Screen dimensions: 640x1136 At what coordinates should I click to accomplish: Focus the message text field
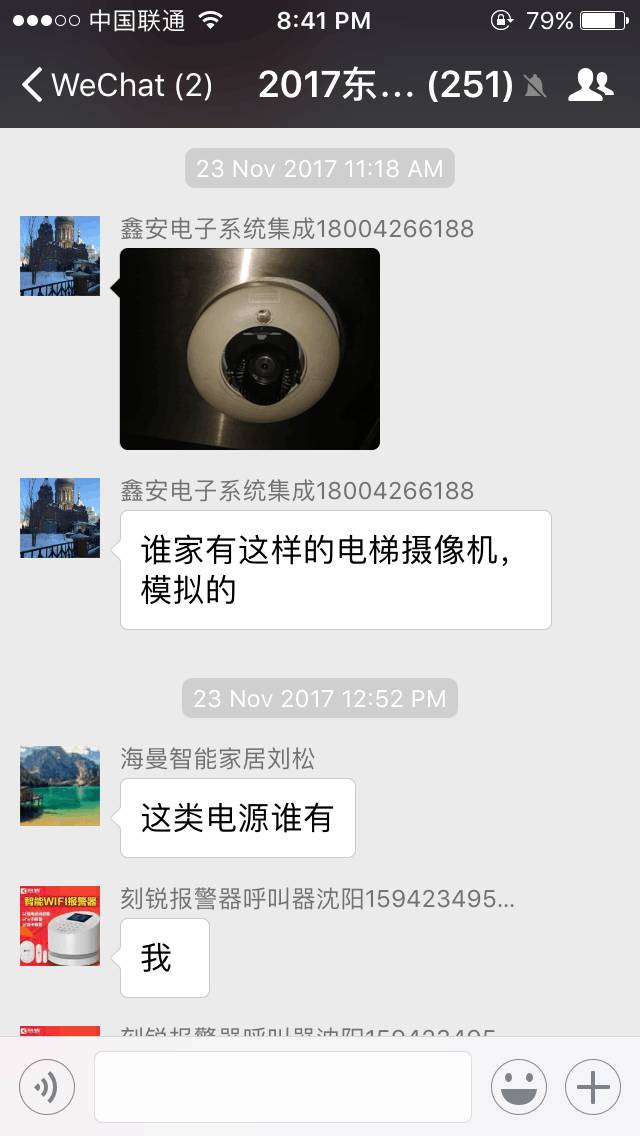point(282,1086)
